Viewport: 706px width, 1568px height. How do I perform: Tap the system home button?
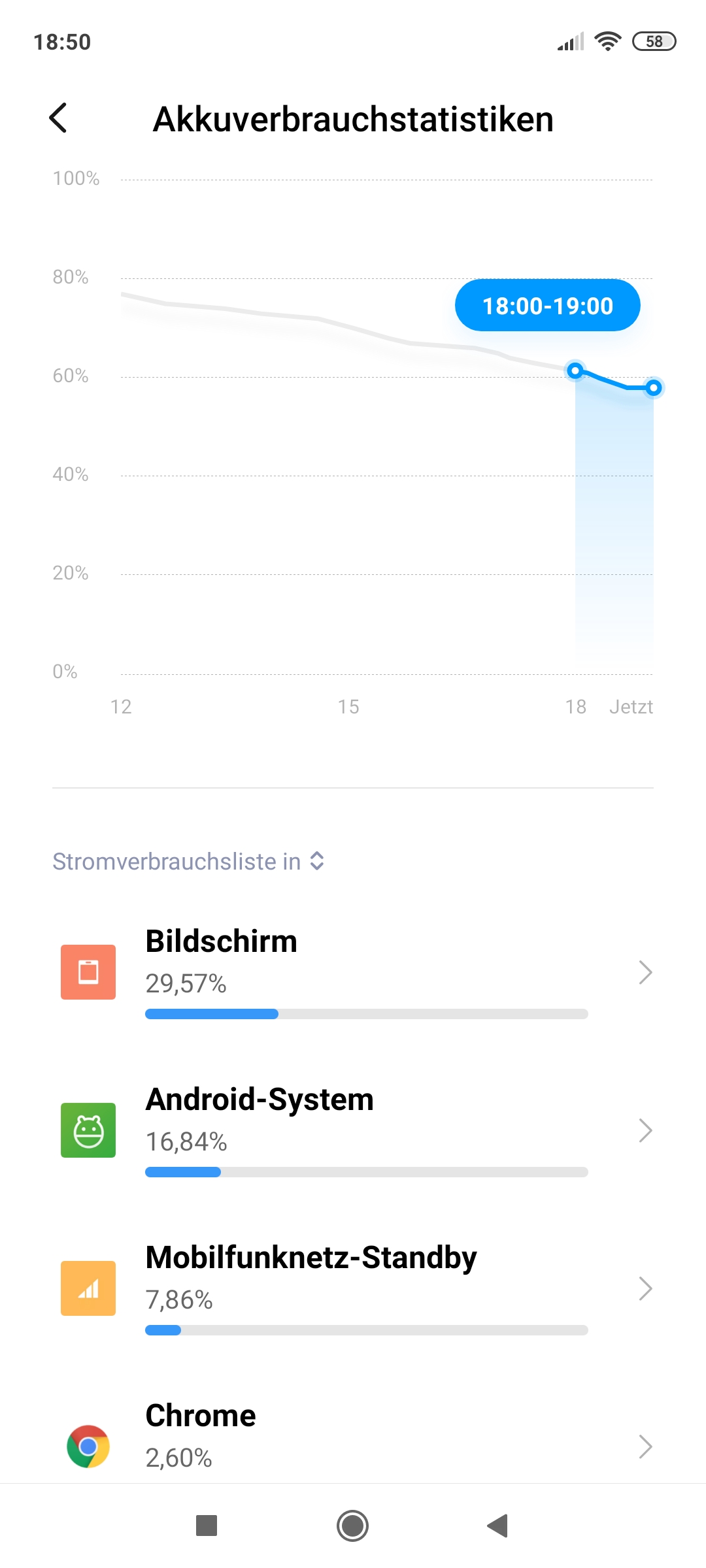click(353, 1526)
